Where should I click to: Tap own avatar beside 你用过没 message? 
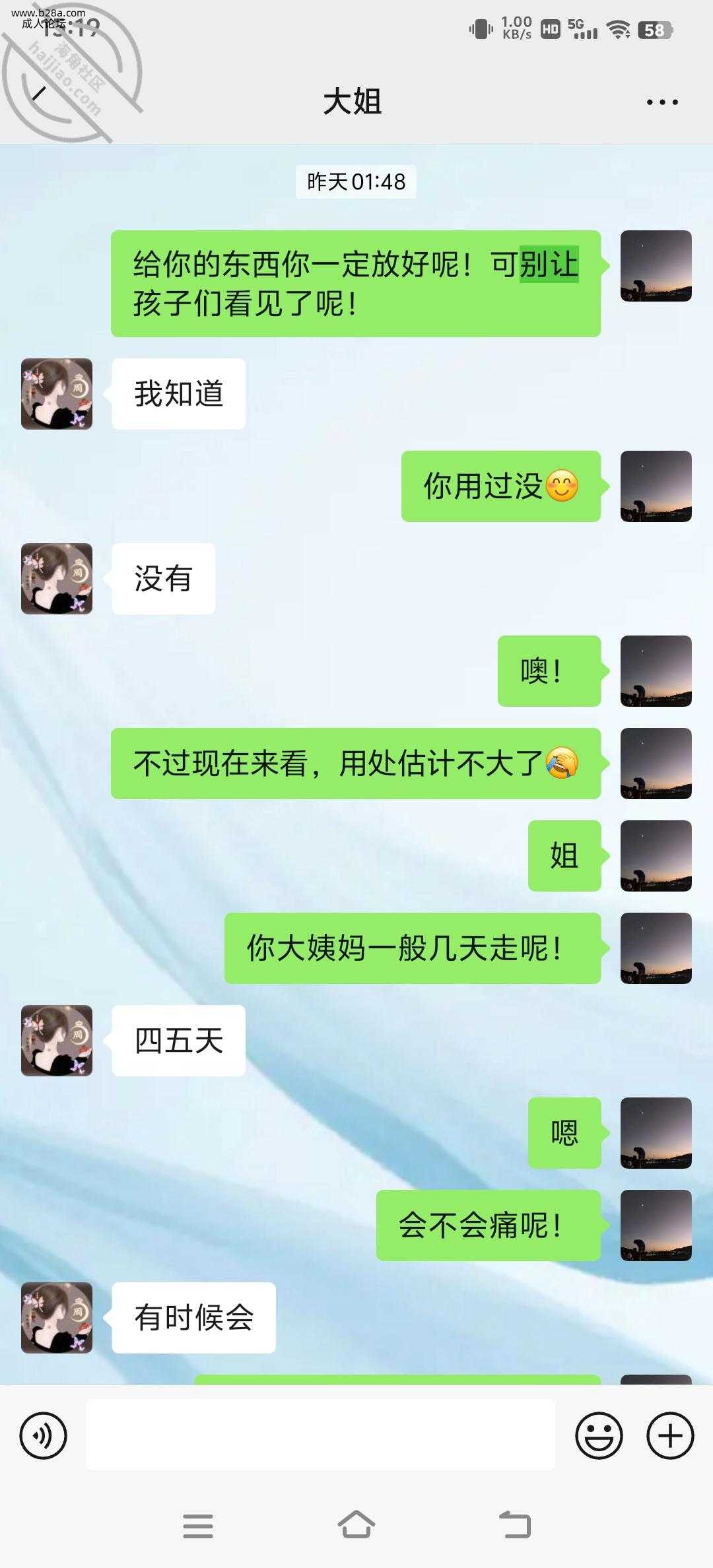[x=656, y=486]
